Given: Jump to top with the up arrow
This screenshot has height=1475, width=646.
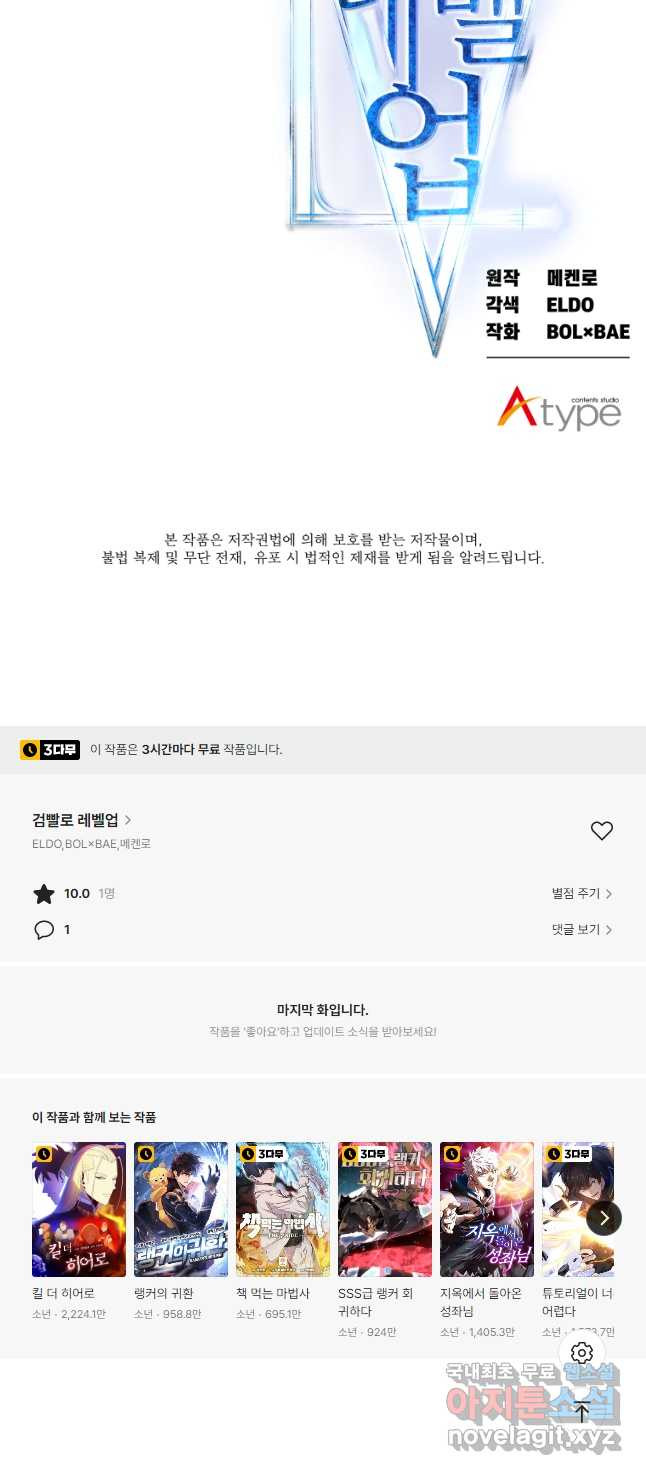Looking at the screenshot, I should click(582, 1412).
